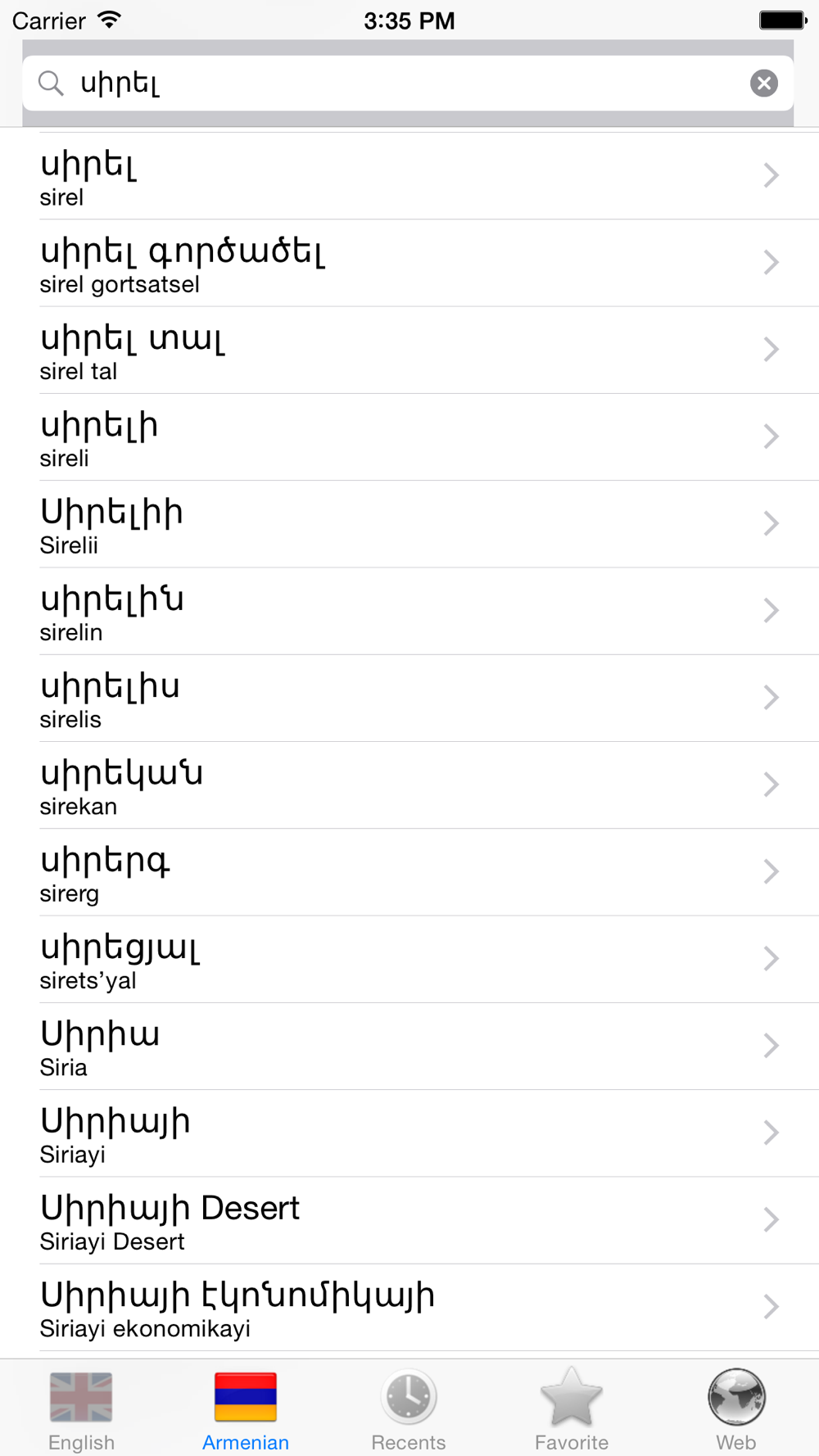The width and height of the screenshot is (819, 1456).
Task: Select the sirekan entry
Action: 409,785
